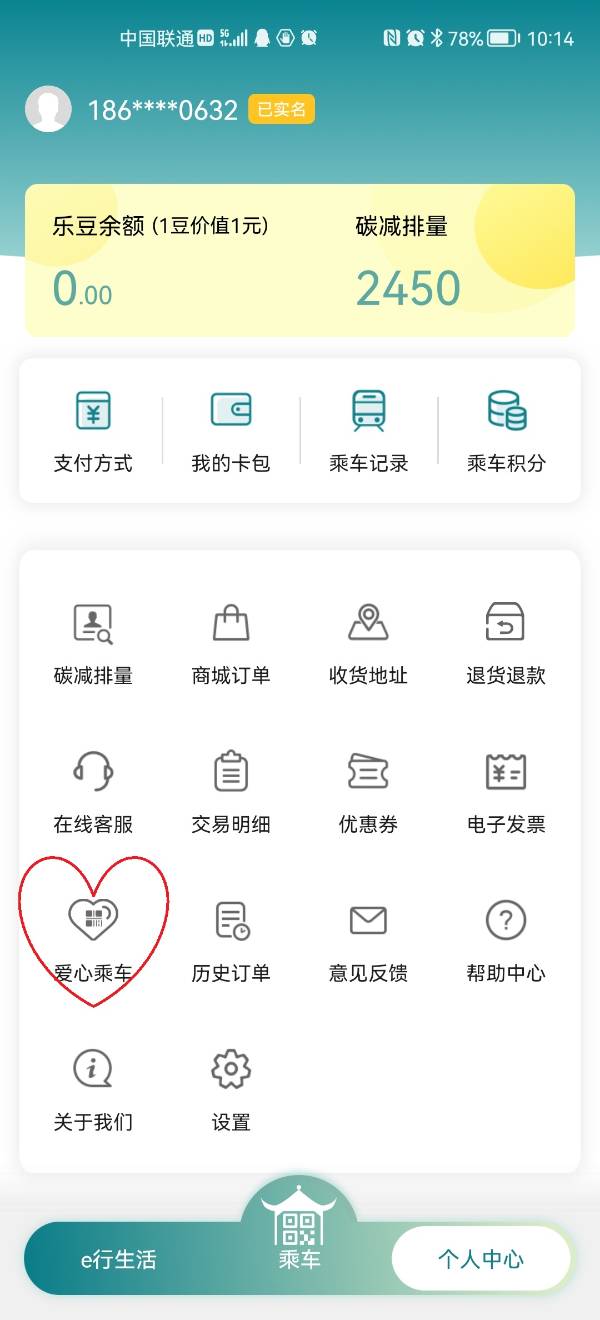The width and height of the screenshot is (600, 1320).
Task: Open 意见反馈 feedback
Action: (x=369, y=941)
